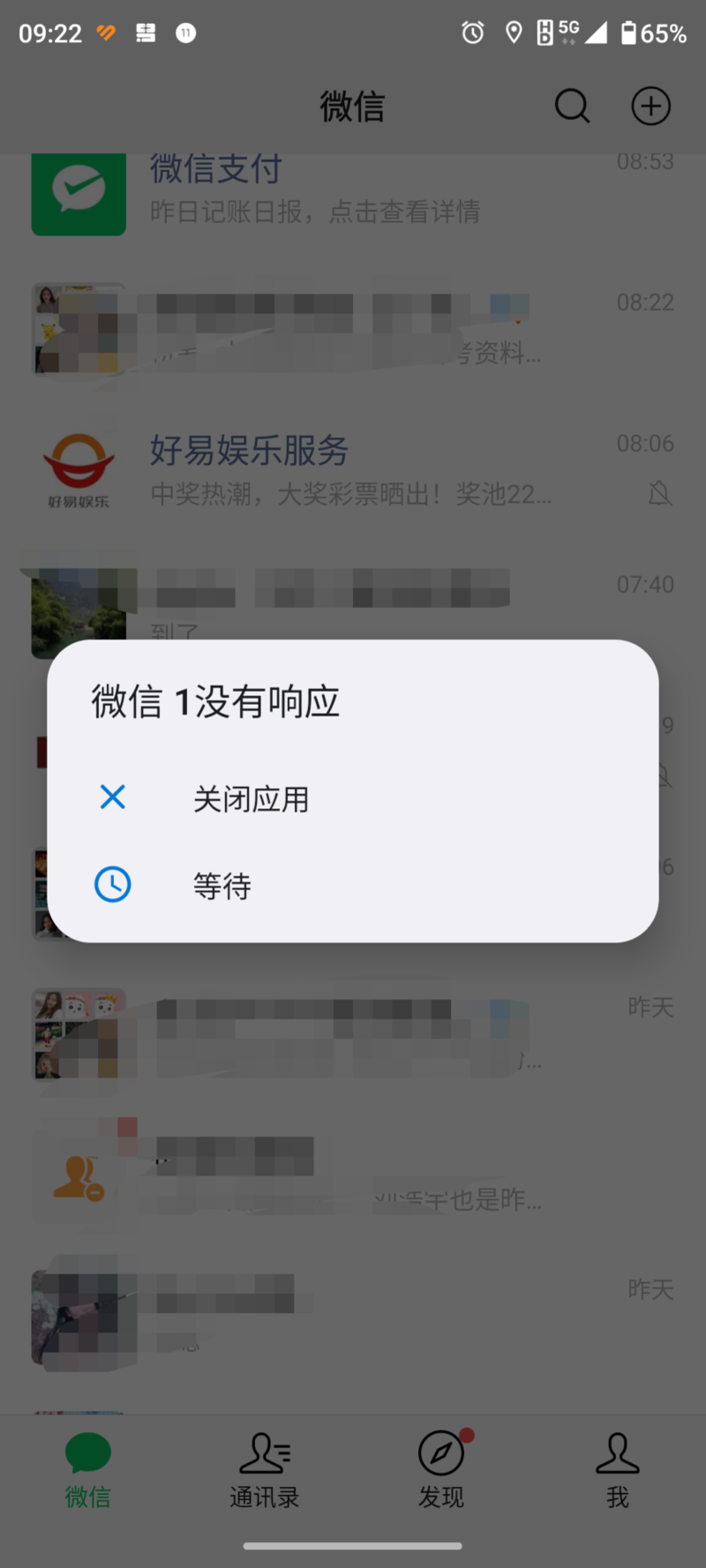Switch to the 发现 tab
Viewport: 706px width, 1568px height.
coord(441,1471)
